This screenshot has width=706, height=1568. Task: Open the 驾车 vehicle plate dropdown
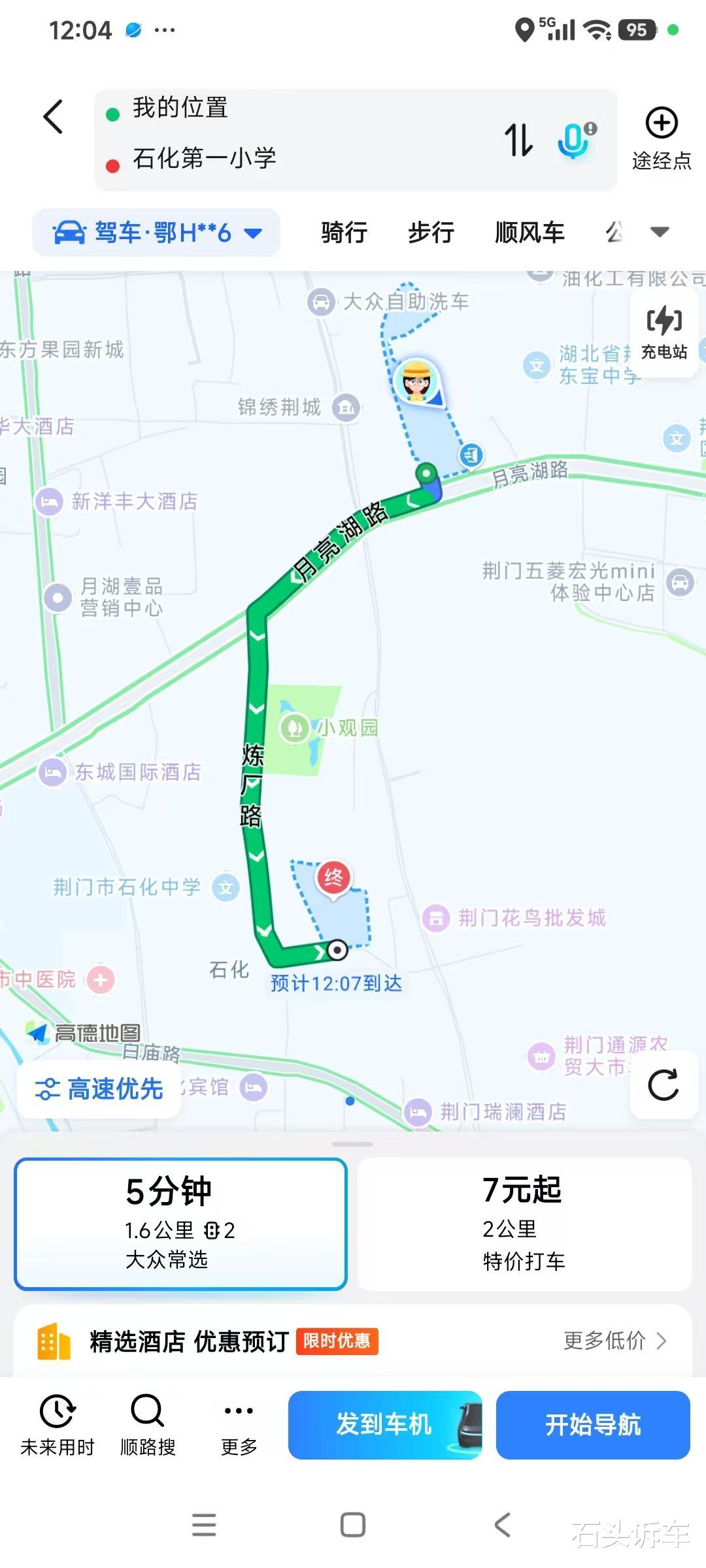157,232
